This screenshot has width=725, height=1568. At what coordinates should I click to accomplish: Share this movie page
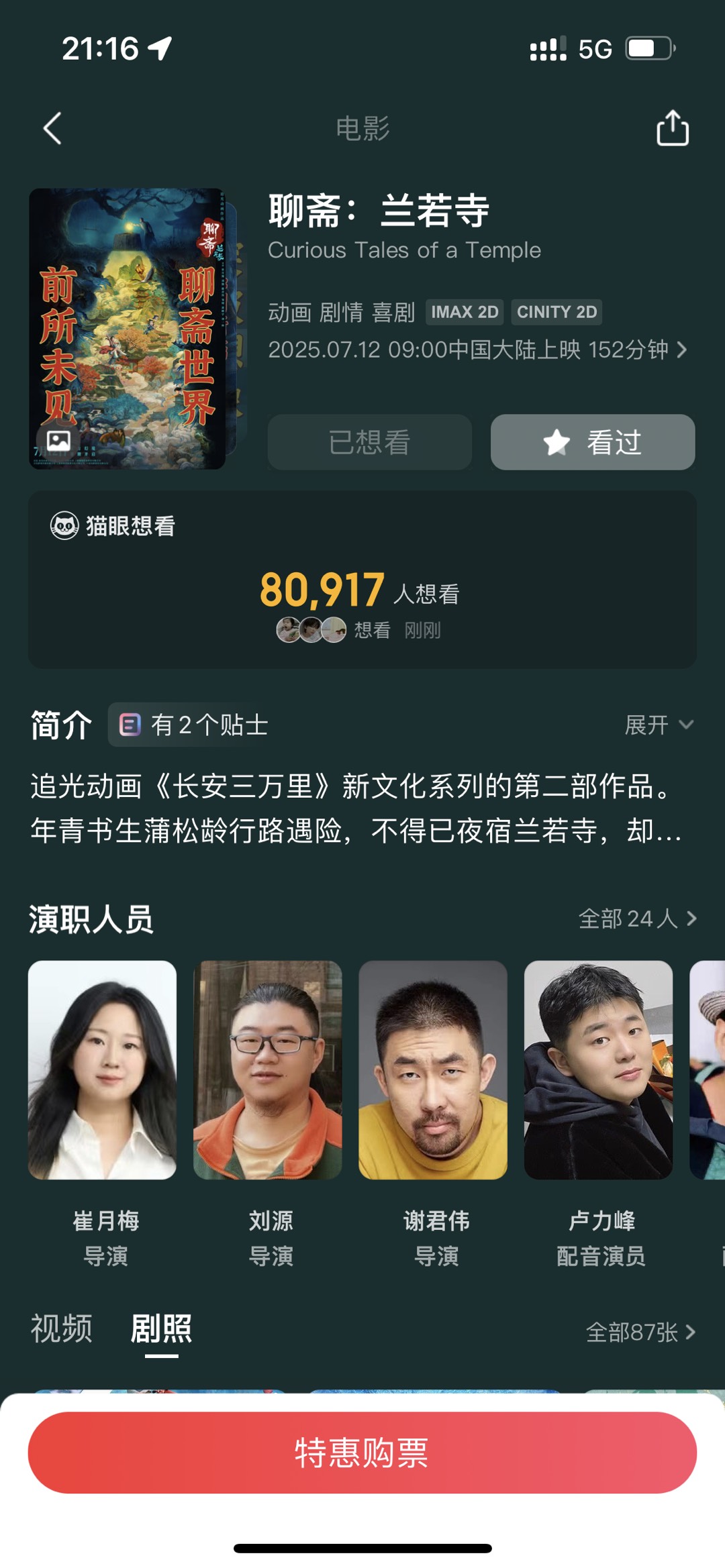tap(672, 128)
